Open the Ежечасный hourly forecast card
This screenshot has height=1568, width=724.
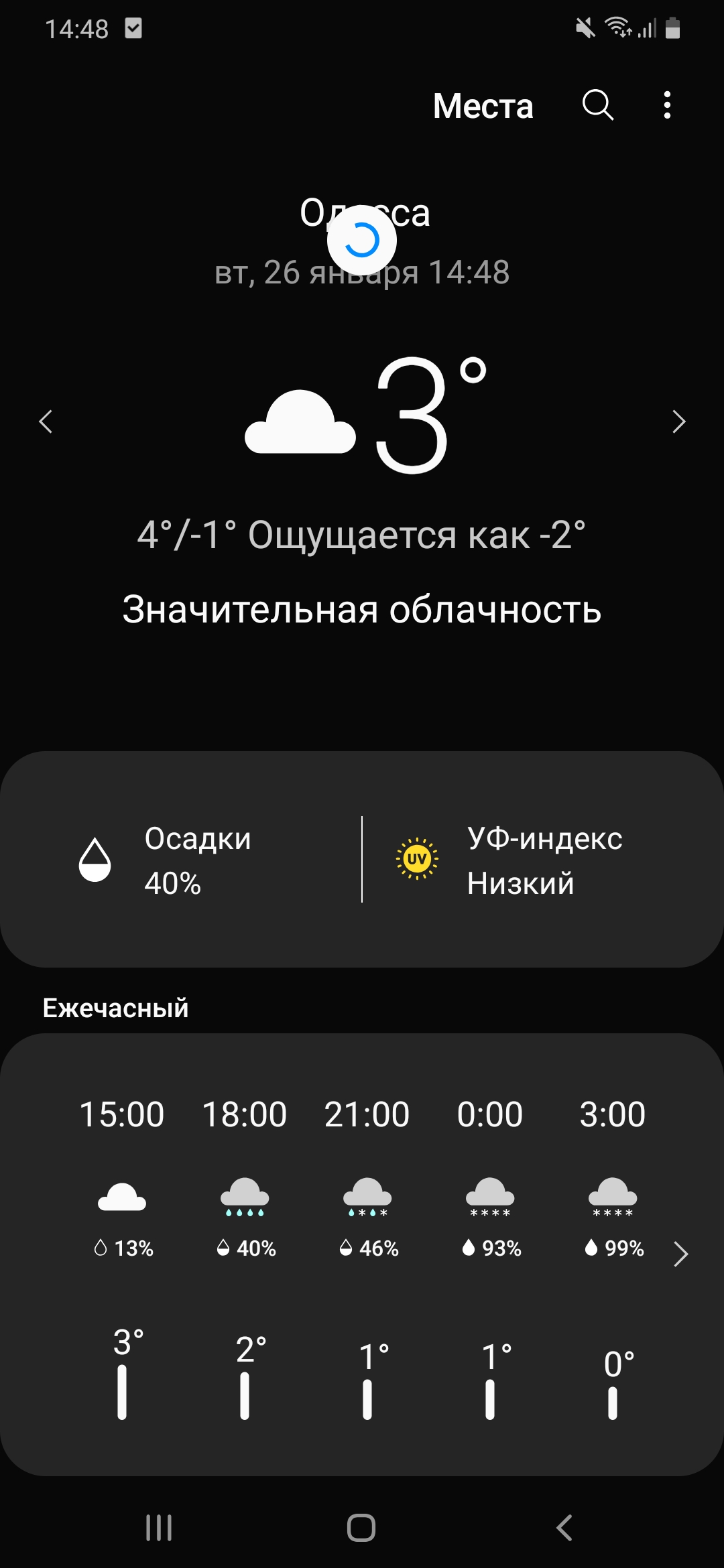362,1254
